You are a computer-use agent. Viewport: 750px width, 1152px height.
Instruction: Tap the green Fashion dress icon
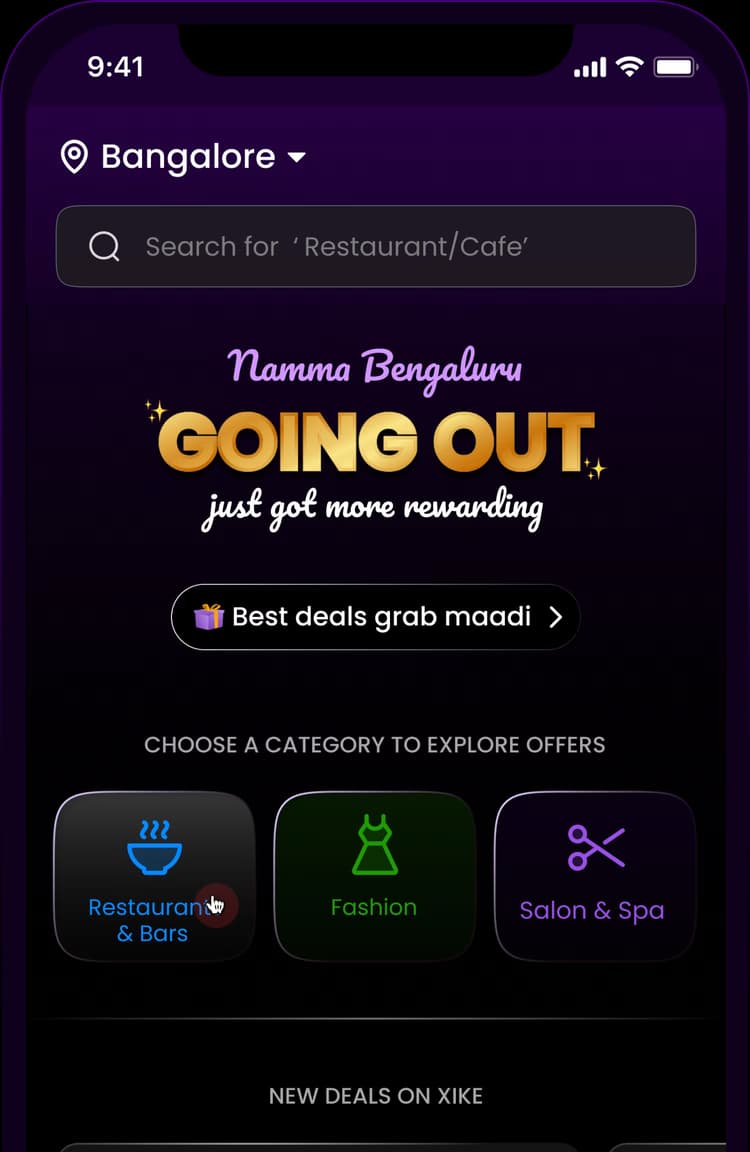(x=375, y=845)
